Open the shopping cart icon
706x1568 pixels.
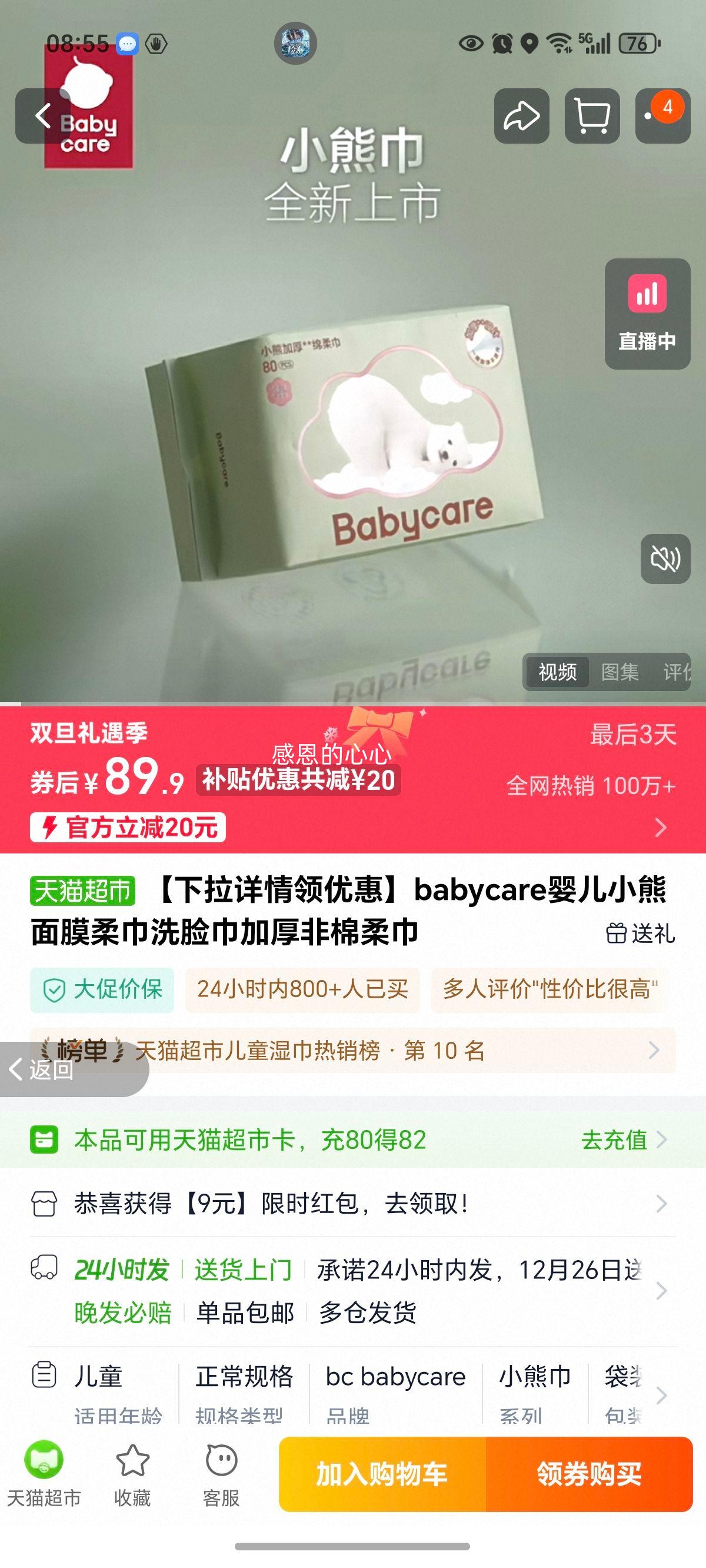(594, 117)
